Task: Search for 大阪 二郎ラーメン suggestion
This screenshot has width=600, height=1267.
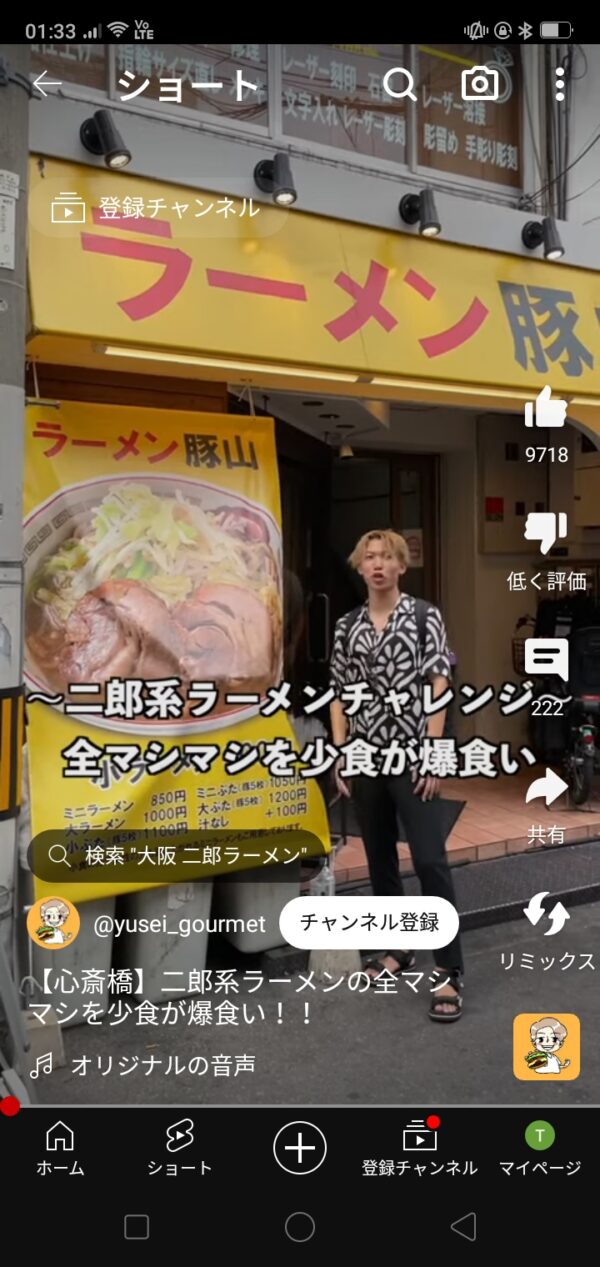Action: 177,856
